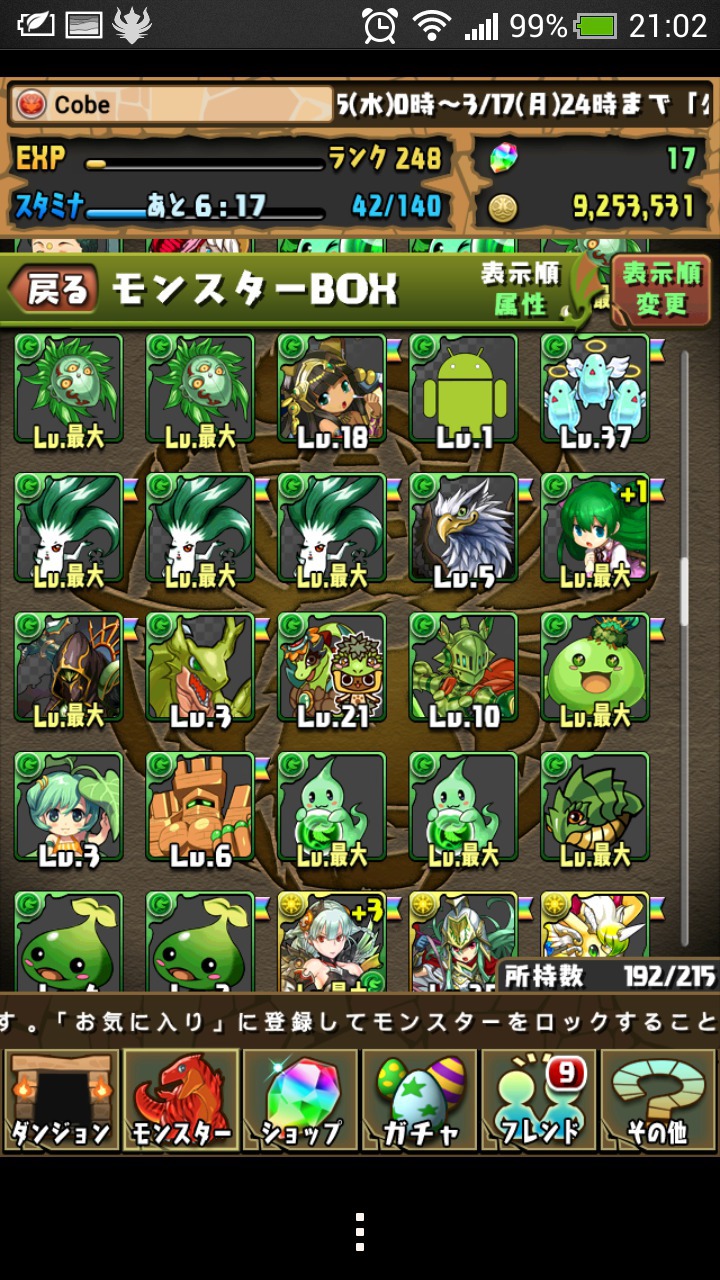
Task: Select the green-haired girl with +1 badge
Action: tap(596, 531)
